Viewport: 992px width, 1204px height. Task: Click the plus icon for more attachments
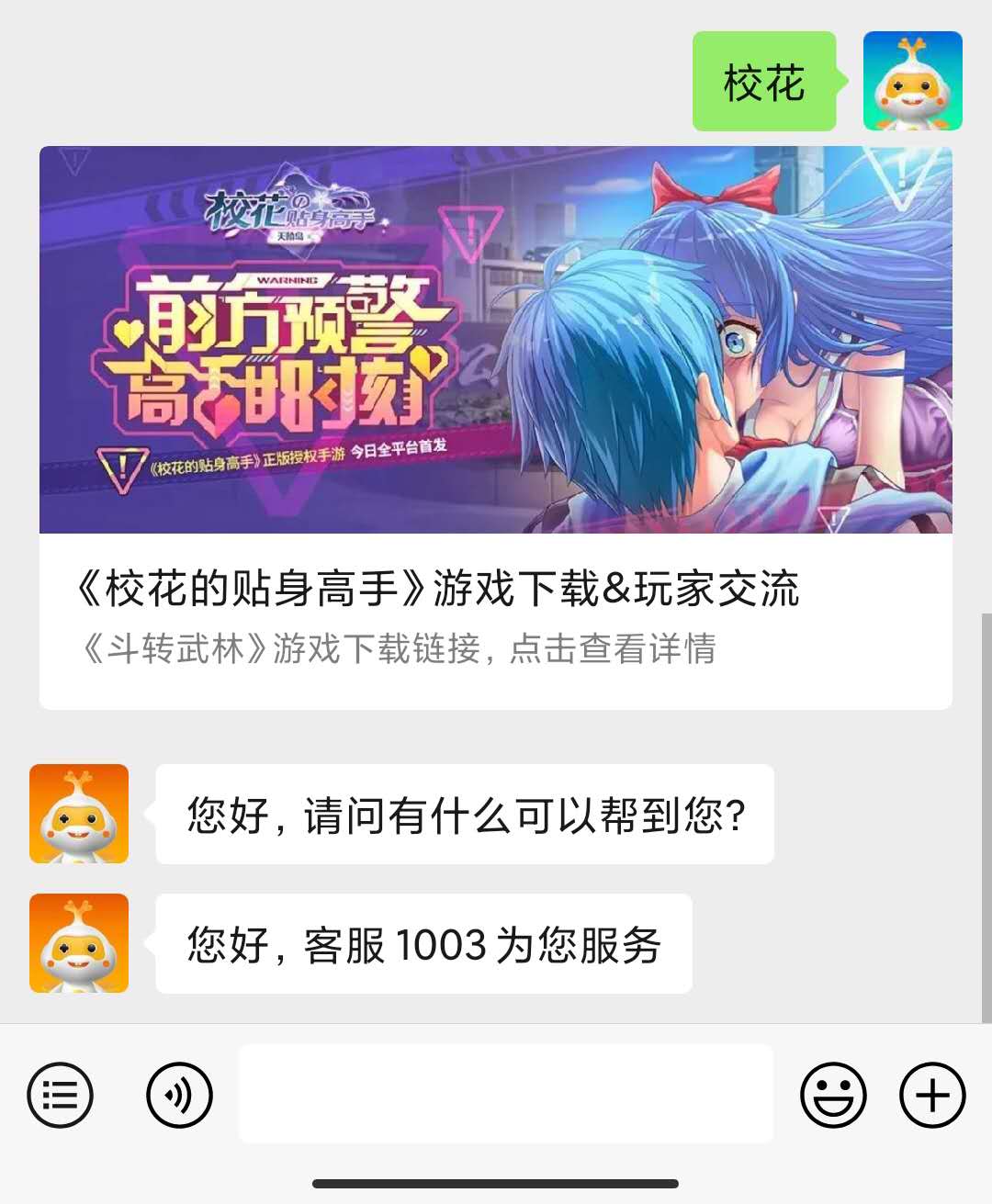[x=933, y=1095]
